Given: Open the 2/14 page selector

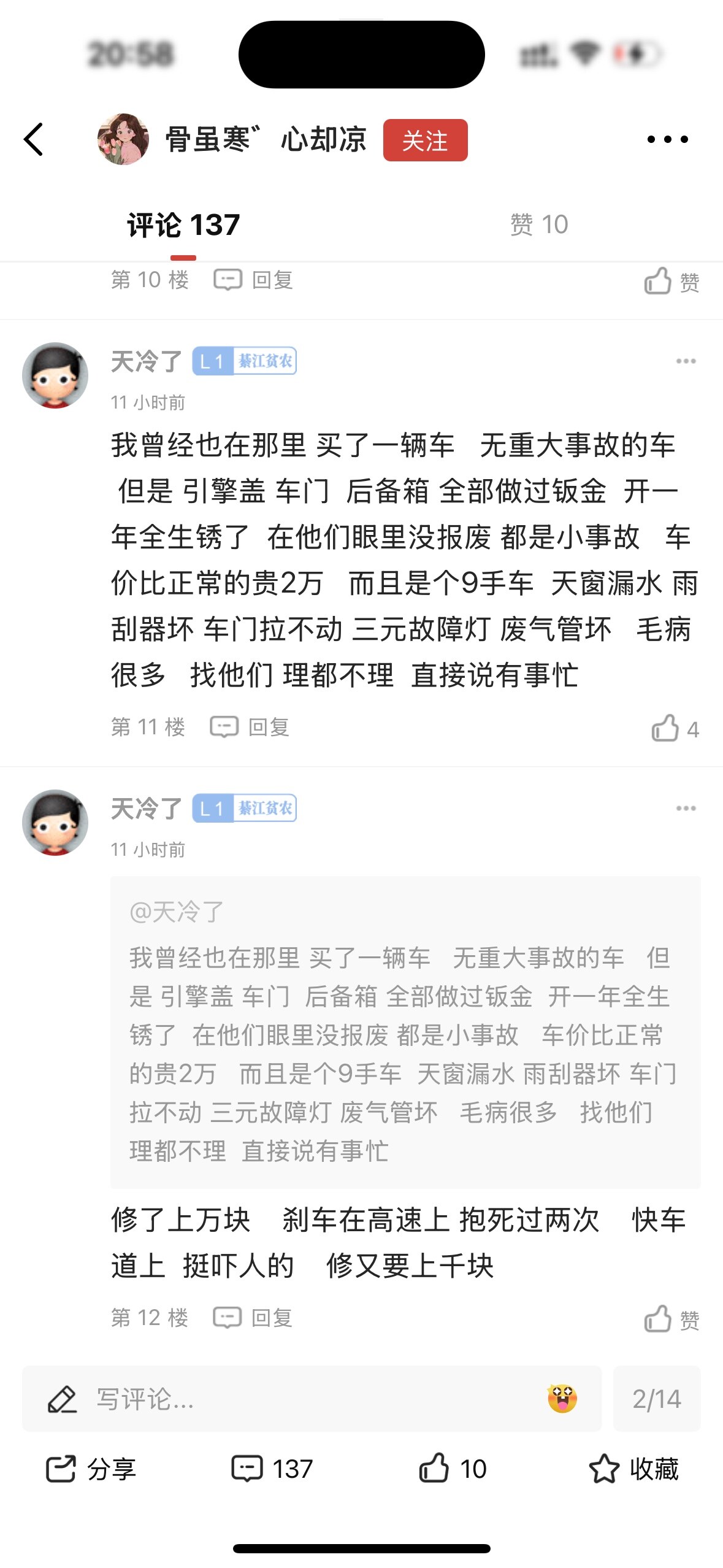Looking at the screenshot, I should pos(656,1399).
